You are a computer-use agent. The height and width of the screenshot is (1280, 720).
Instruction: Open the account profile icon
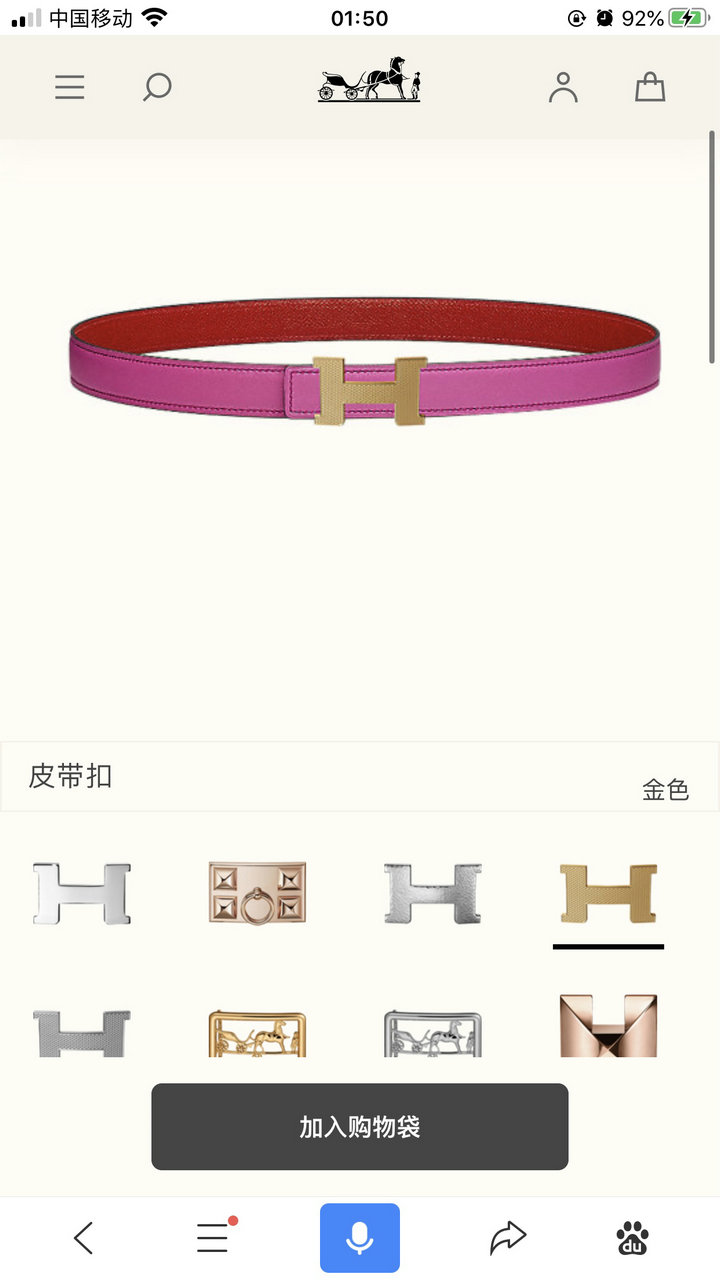(563, 88)
